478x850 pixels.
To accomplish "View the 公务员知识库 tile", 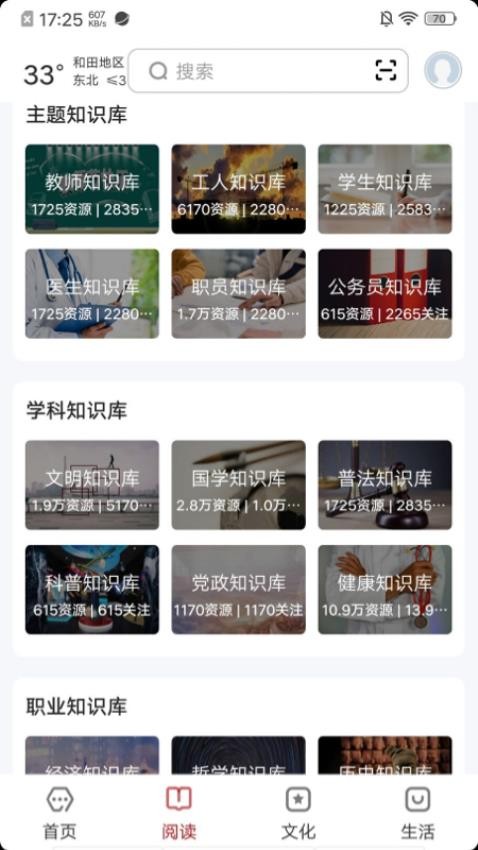I will pyautogui.click(x=385, y=294).
